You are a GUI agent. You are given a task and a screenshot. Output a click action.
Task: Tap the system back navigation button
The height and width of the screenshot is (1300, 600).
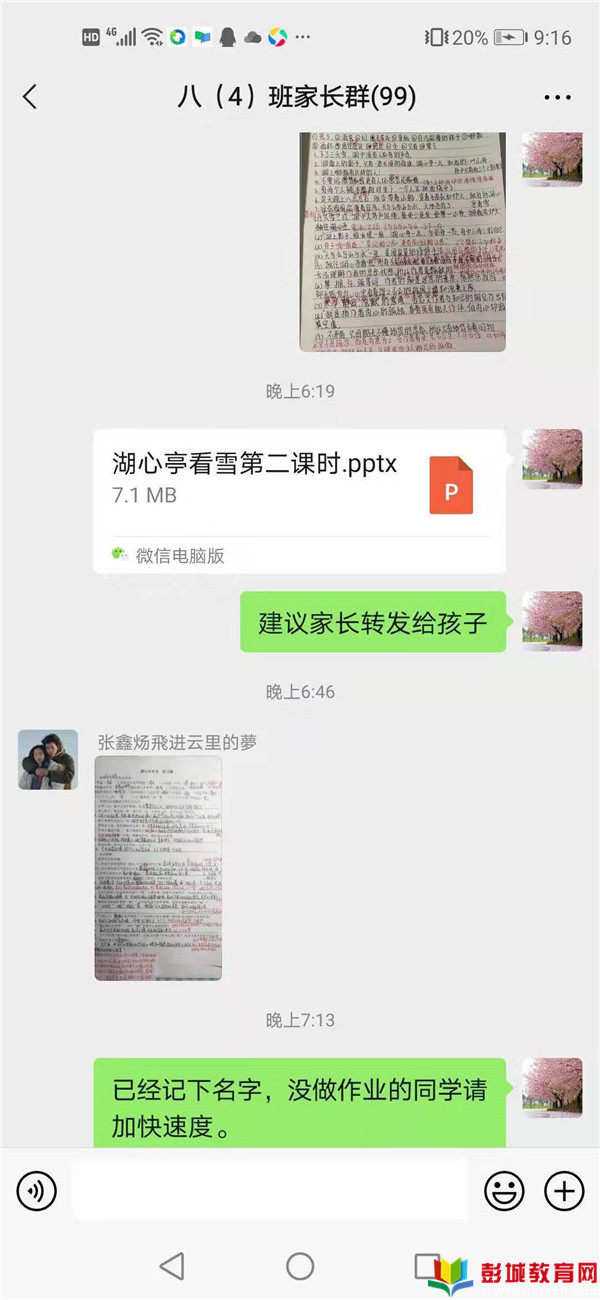point(172,1266)
